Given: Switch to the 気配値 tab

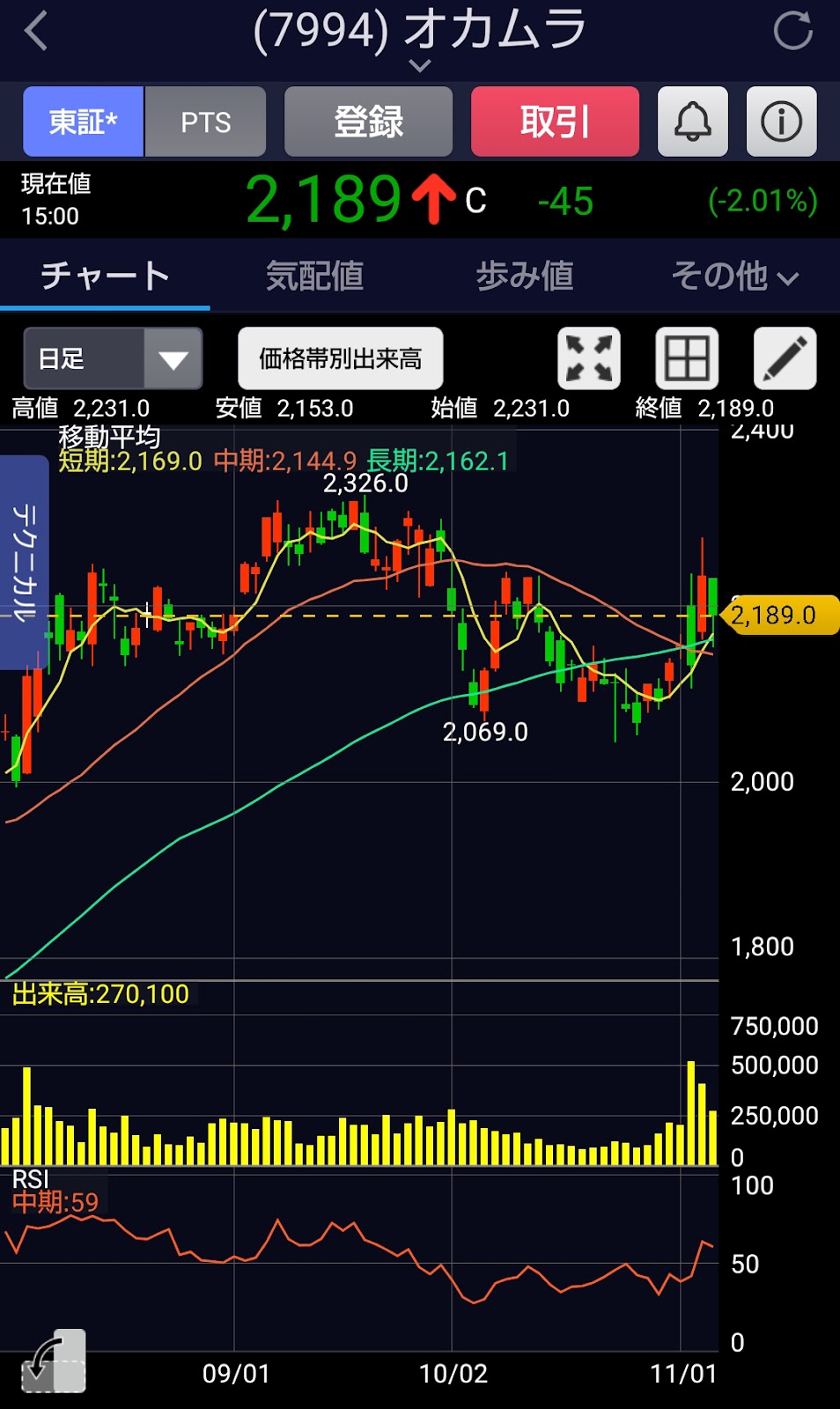Looking at the screenshot, I should pyautogui.click(x=314, y=276).
